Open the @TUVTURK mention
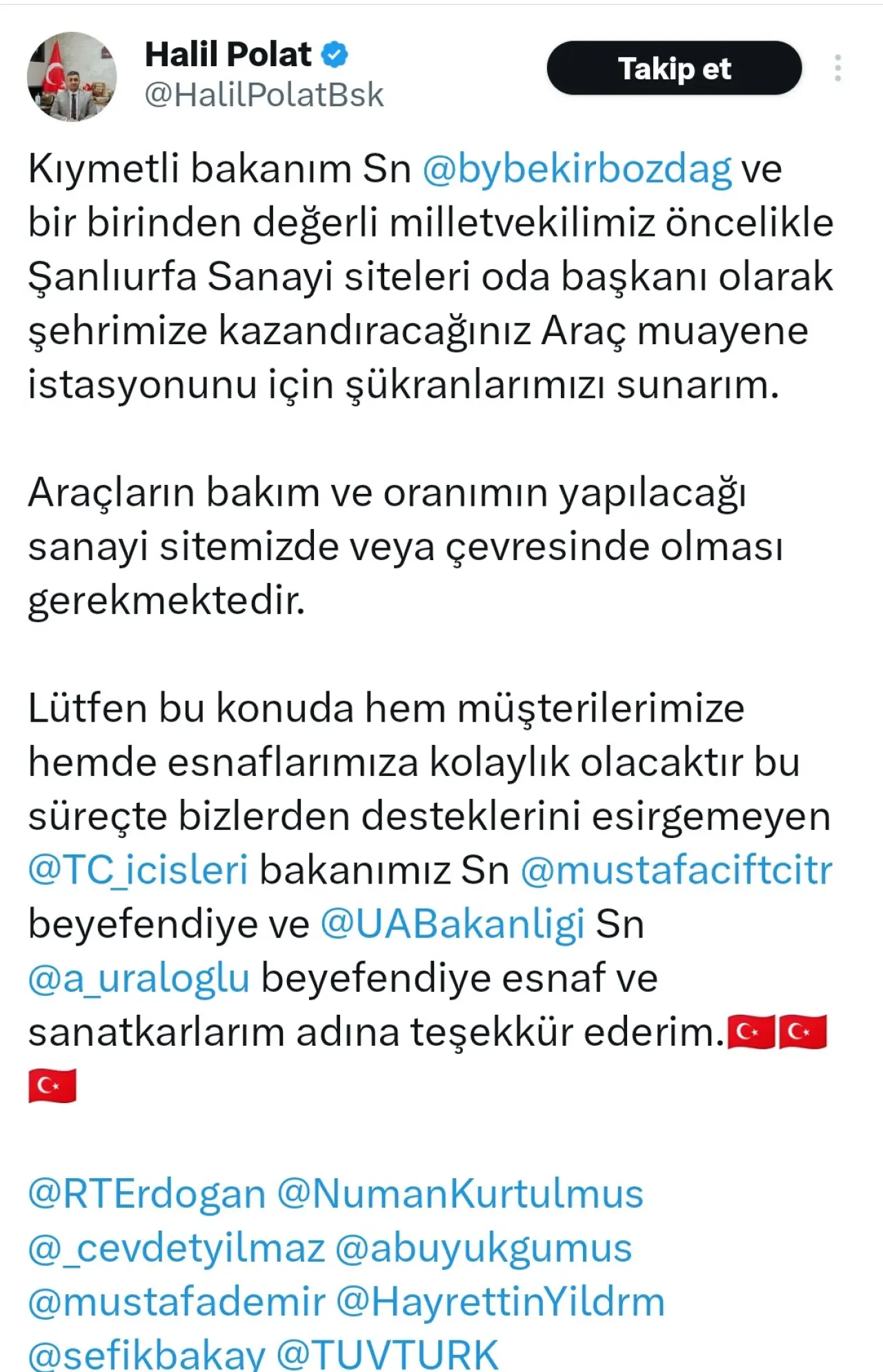 [x=388, y=1355]
